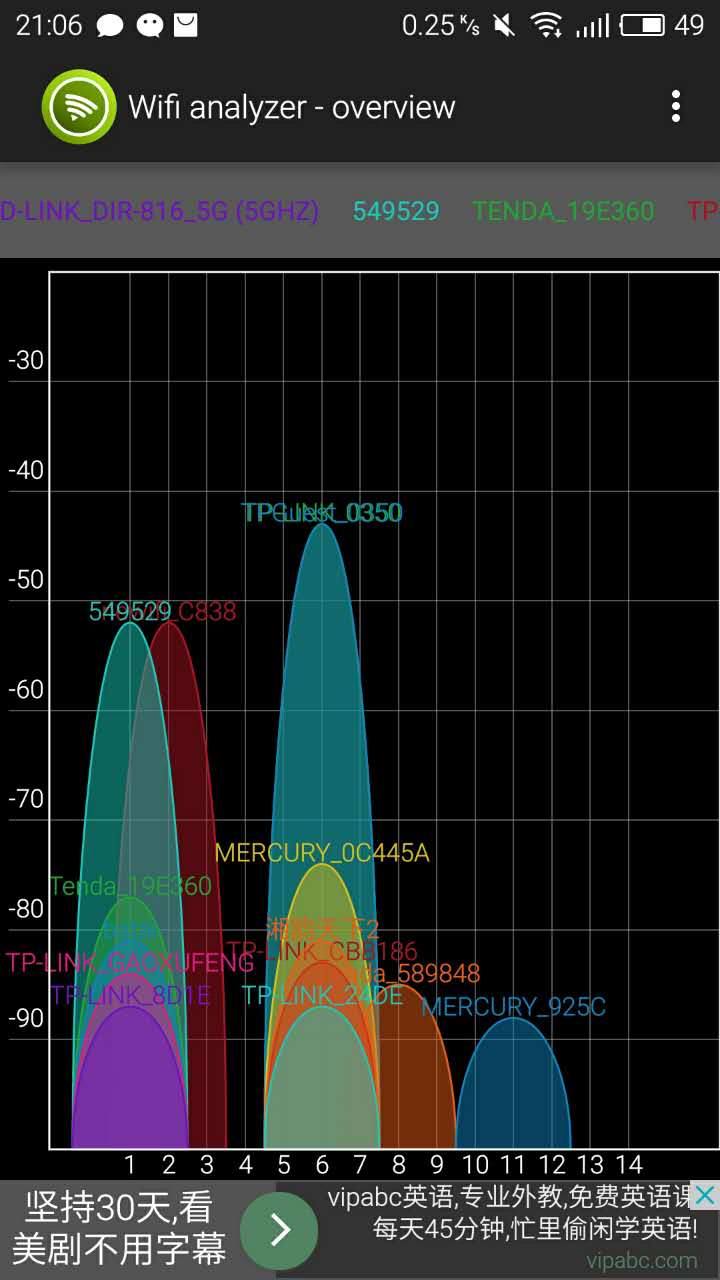The image size is (720, 1280).
Task: Close the vipabc ad banner
Action: [x=705, y=1195]
